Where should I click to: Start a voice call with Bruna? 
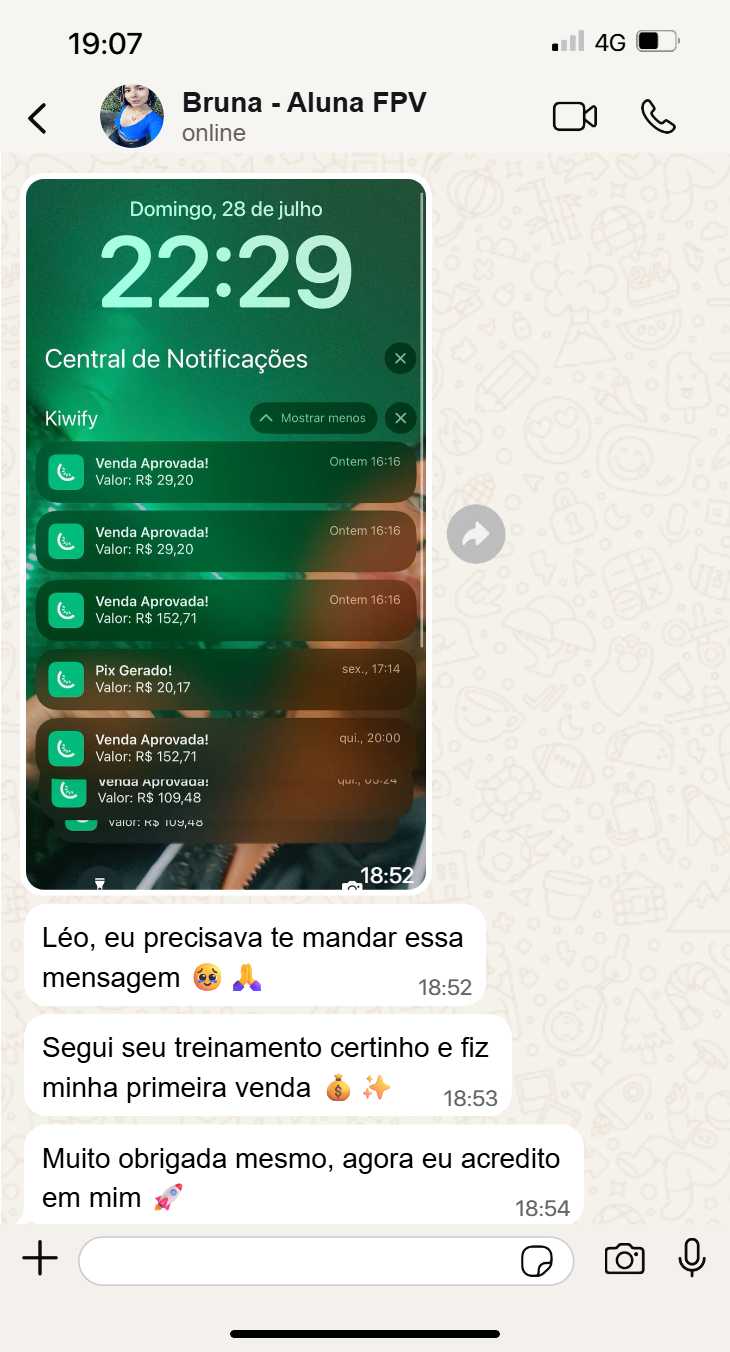pos(658,117)
